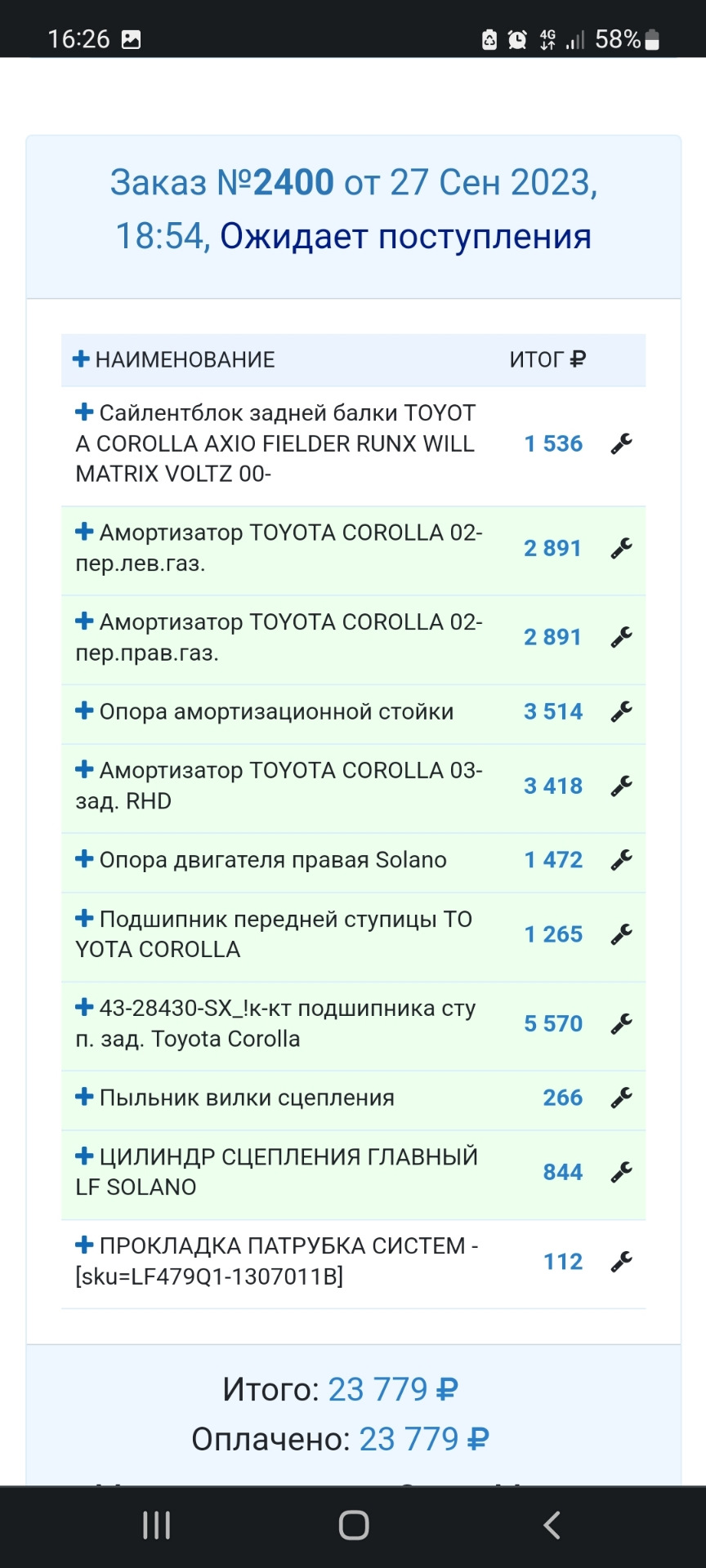Click the wrench icon next to Амортизатор пер.лев.газ
Screen dimensions: 706x1568
pyautogui.click(x=623, y=548)
